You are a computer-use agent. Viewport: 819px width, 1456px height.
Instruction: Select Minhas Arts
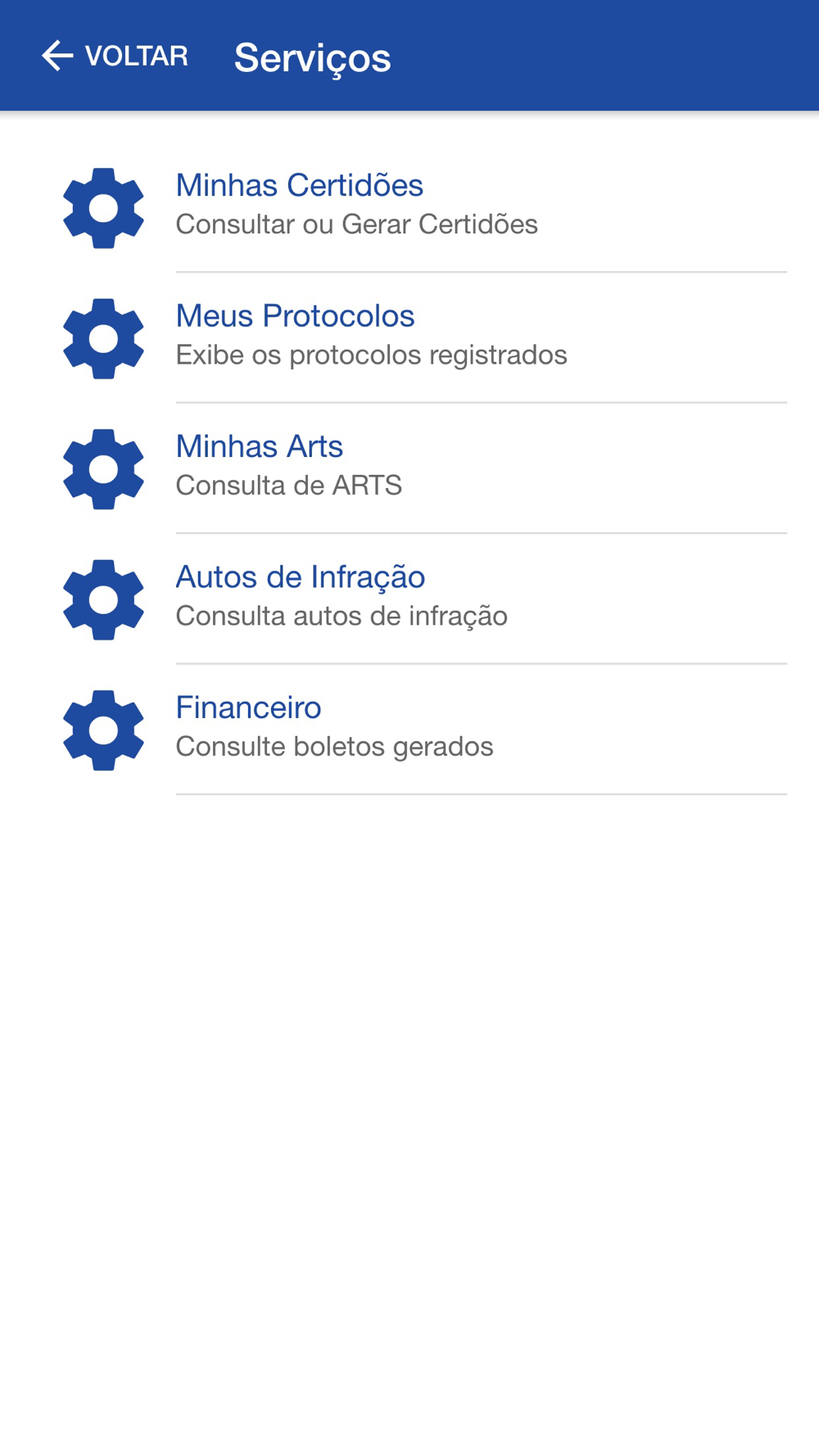click(x=409, y=468)
